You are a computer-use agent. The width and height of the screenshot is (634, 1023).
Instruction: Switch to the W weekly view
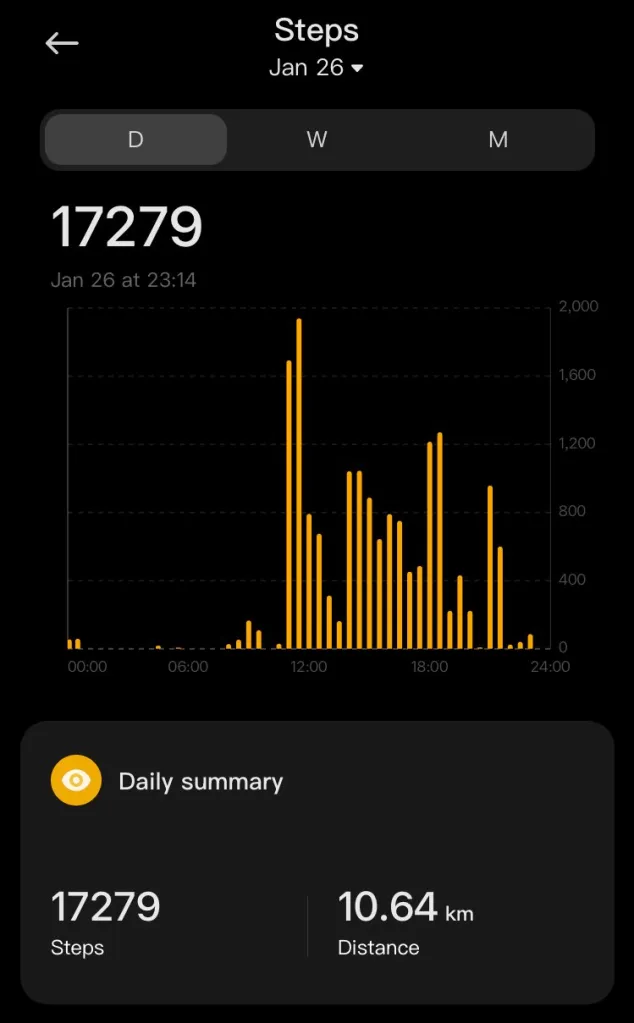pyautogui.click(x=317, y=140)
